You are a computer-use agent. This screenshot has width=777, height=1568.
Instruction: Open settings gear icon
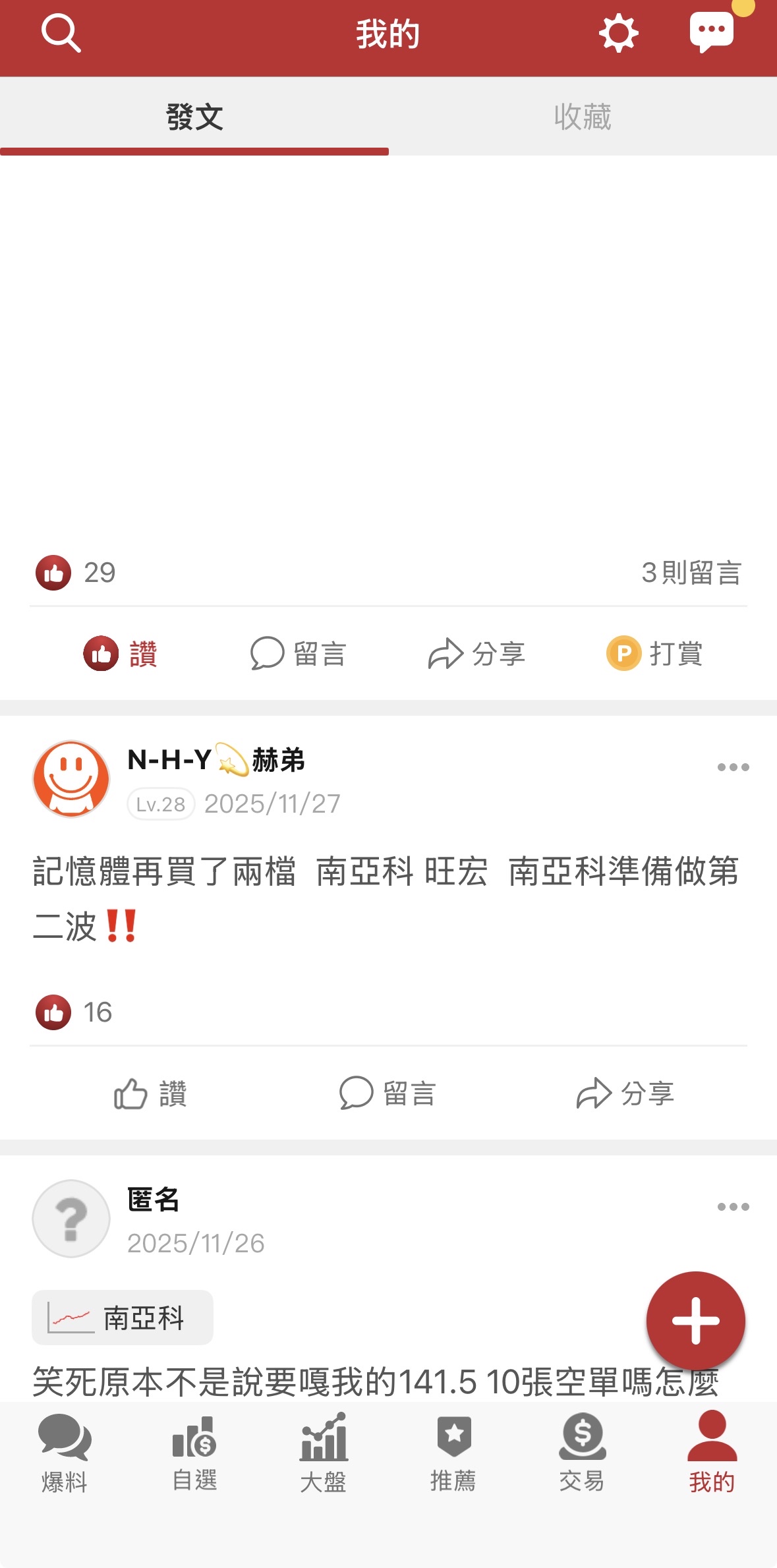pos(618,34)
